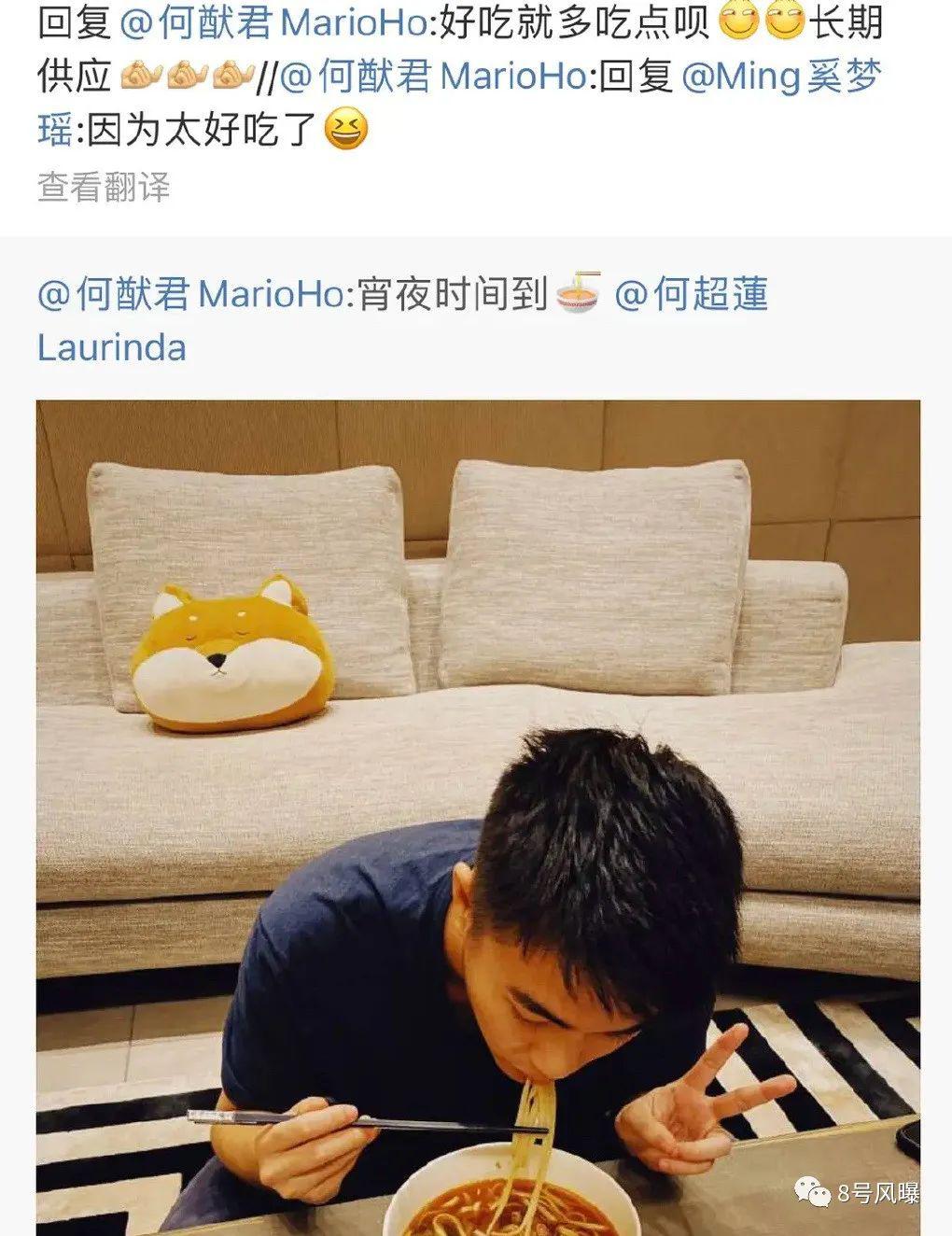Open the @何超莲Laurinda profile mention
The image size is (952, 1236).
(x=691, y=296)
